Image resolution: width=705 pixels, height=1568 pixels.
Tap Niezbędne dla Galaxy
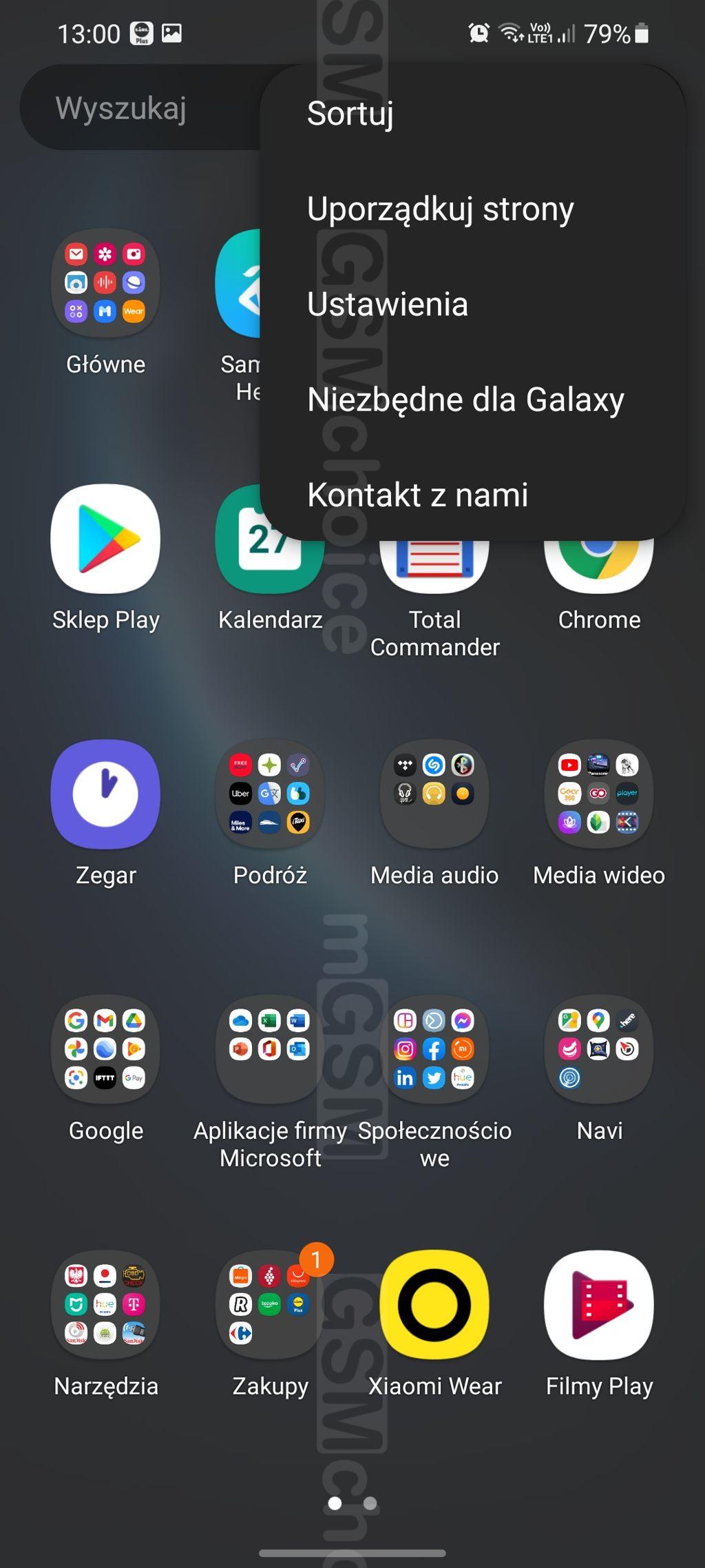[x=472, y=400]
